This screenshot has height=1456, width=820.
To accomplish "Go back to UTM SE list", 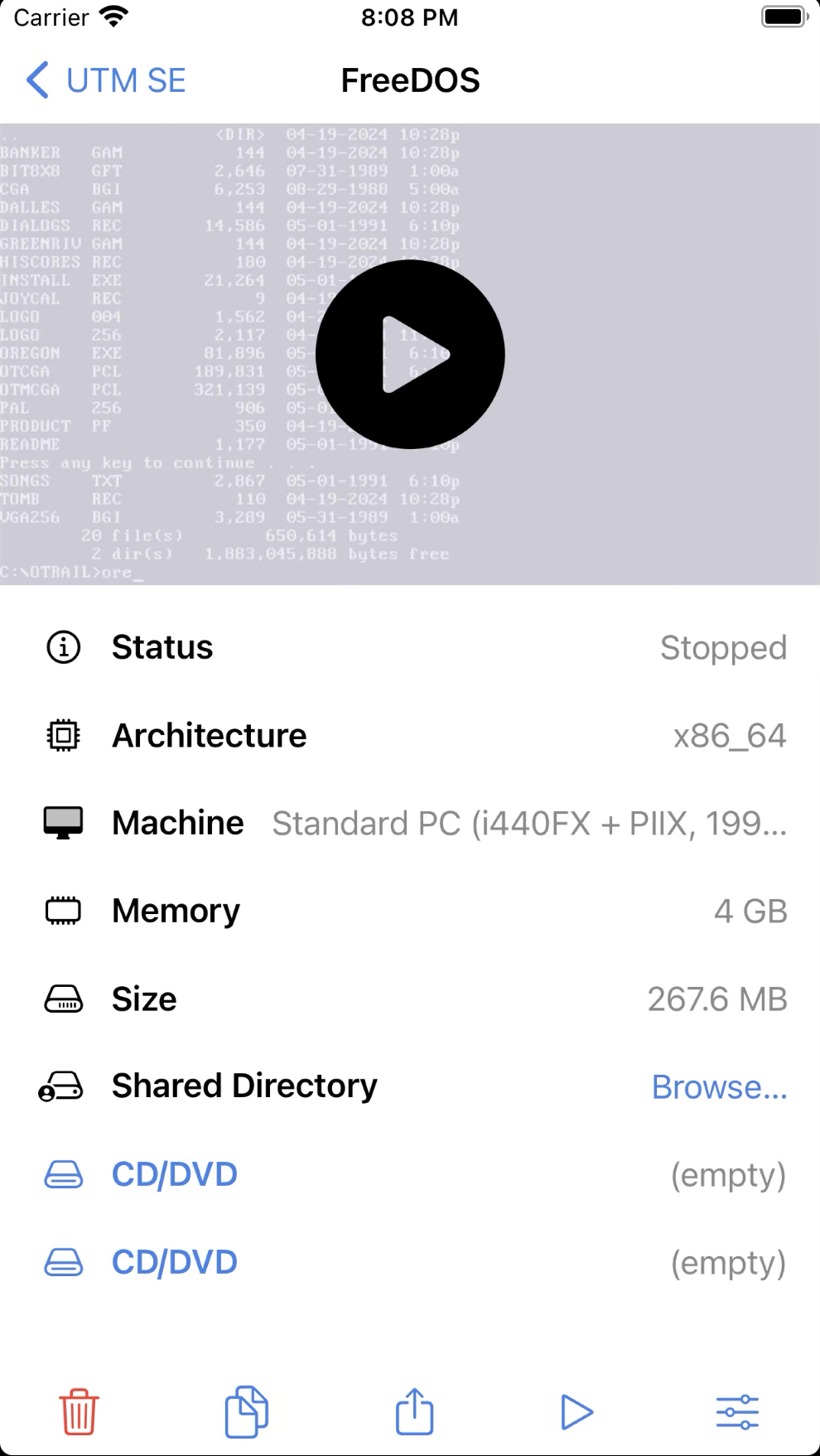I will click(106, 80).
